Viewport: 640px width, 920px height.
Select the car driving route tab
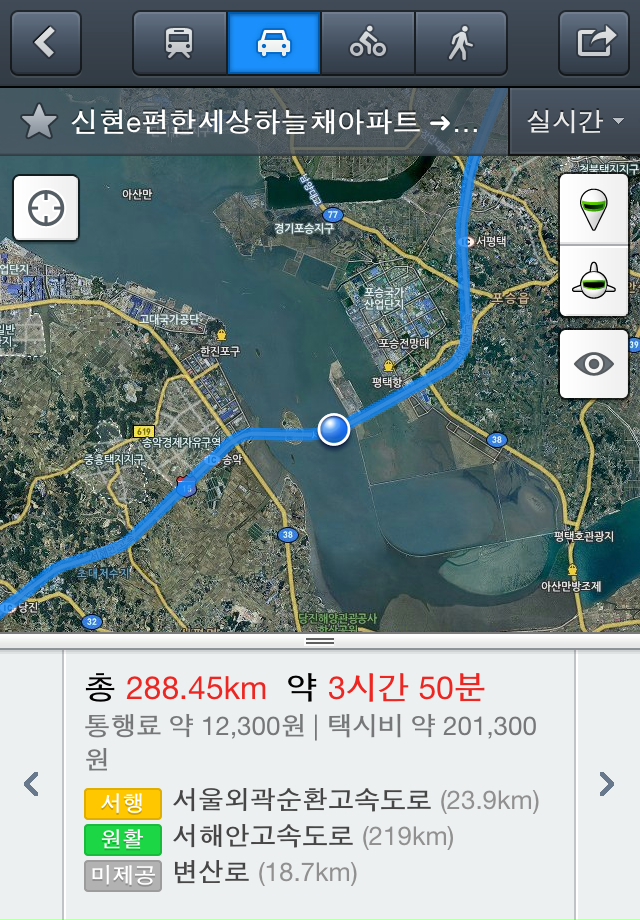pos(273,43)
